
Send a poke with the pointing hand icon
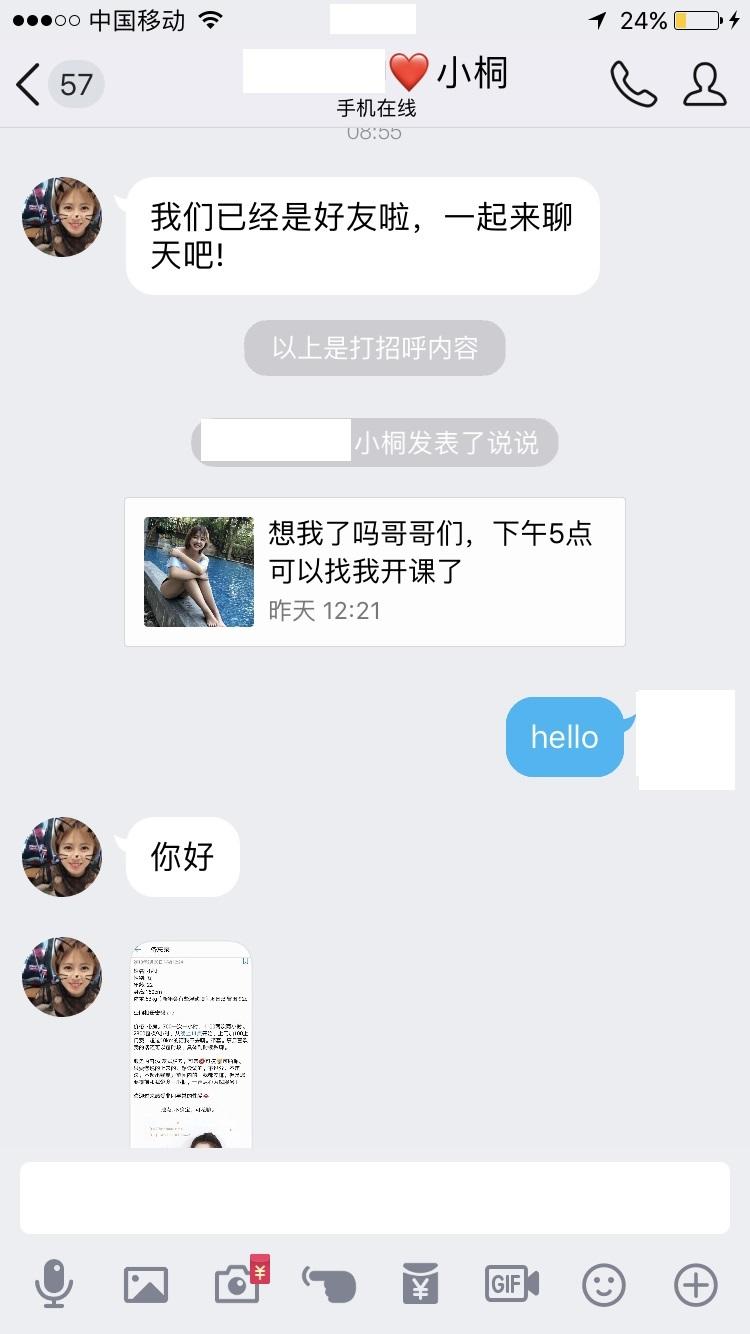coord(329,1284)
